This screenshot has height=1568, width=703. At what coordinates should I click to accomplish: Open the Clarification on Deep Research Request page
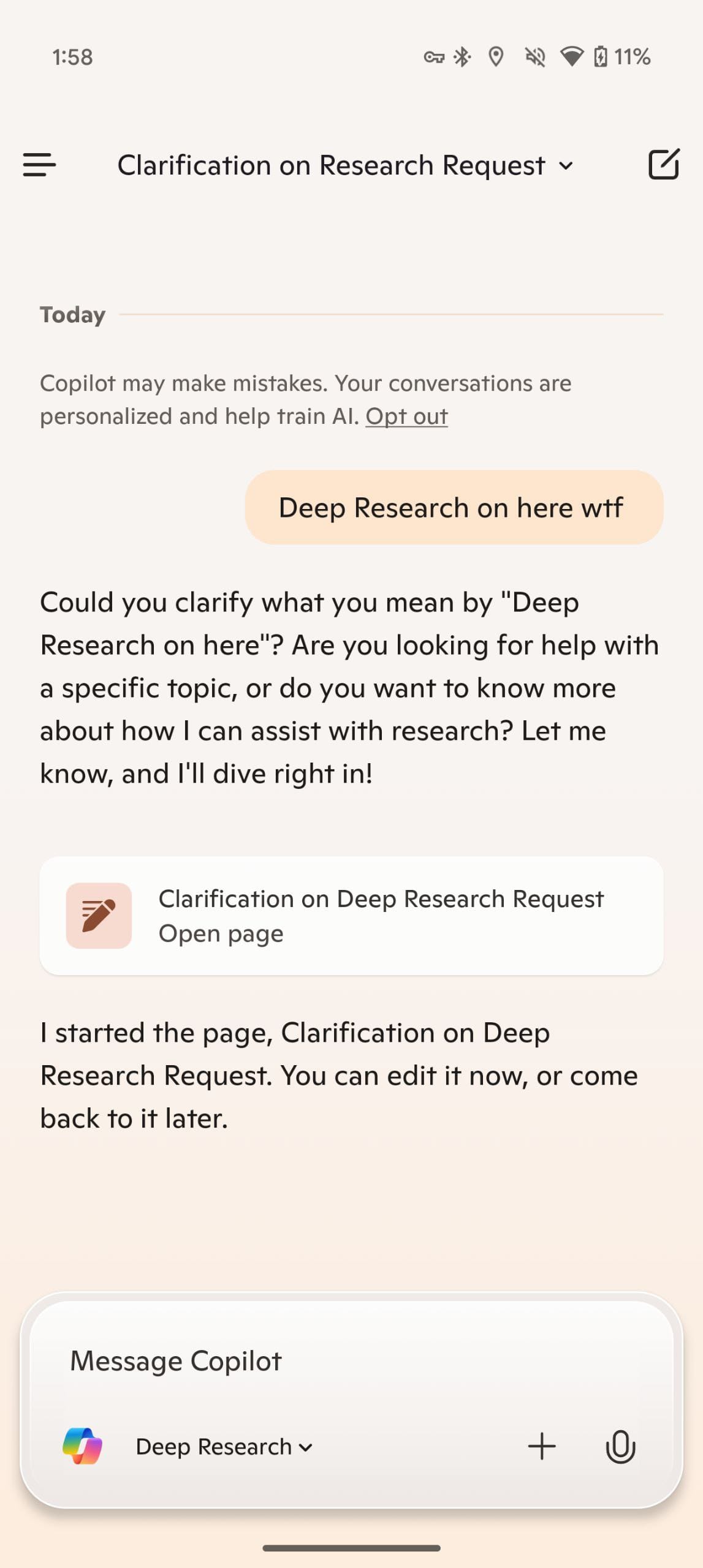[x=351, y=916]
